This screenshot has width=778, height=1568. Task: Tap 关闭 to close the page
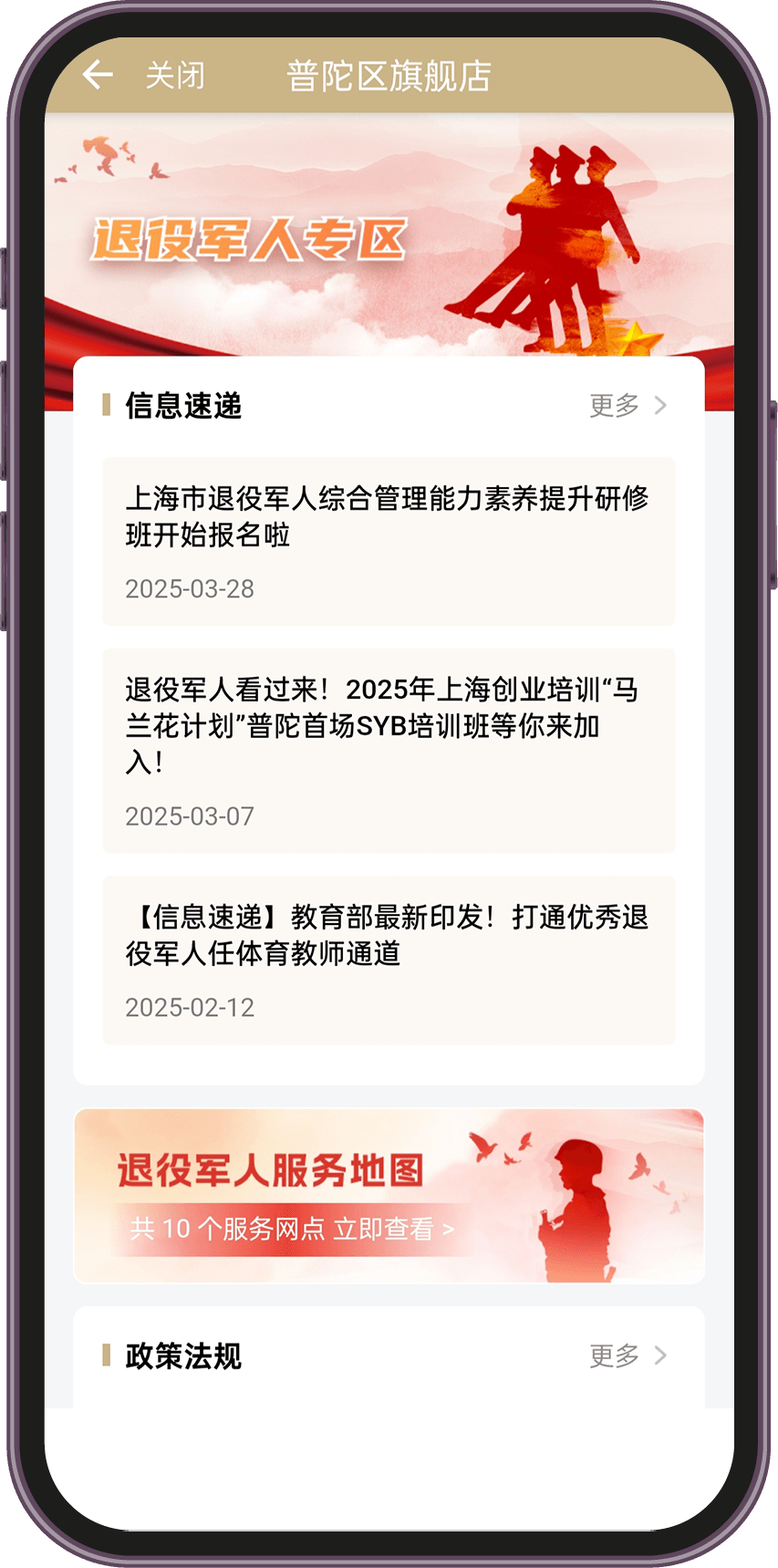[x=175, y=76]
